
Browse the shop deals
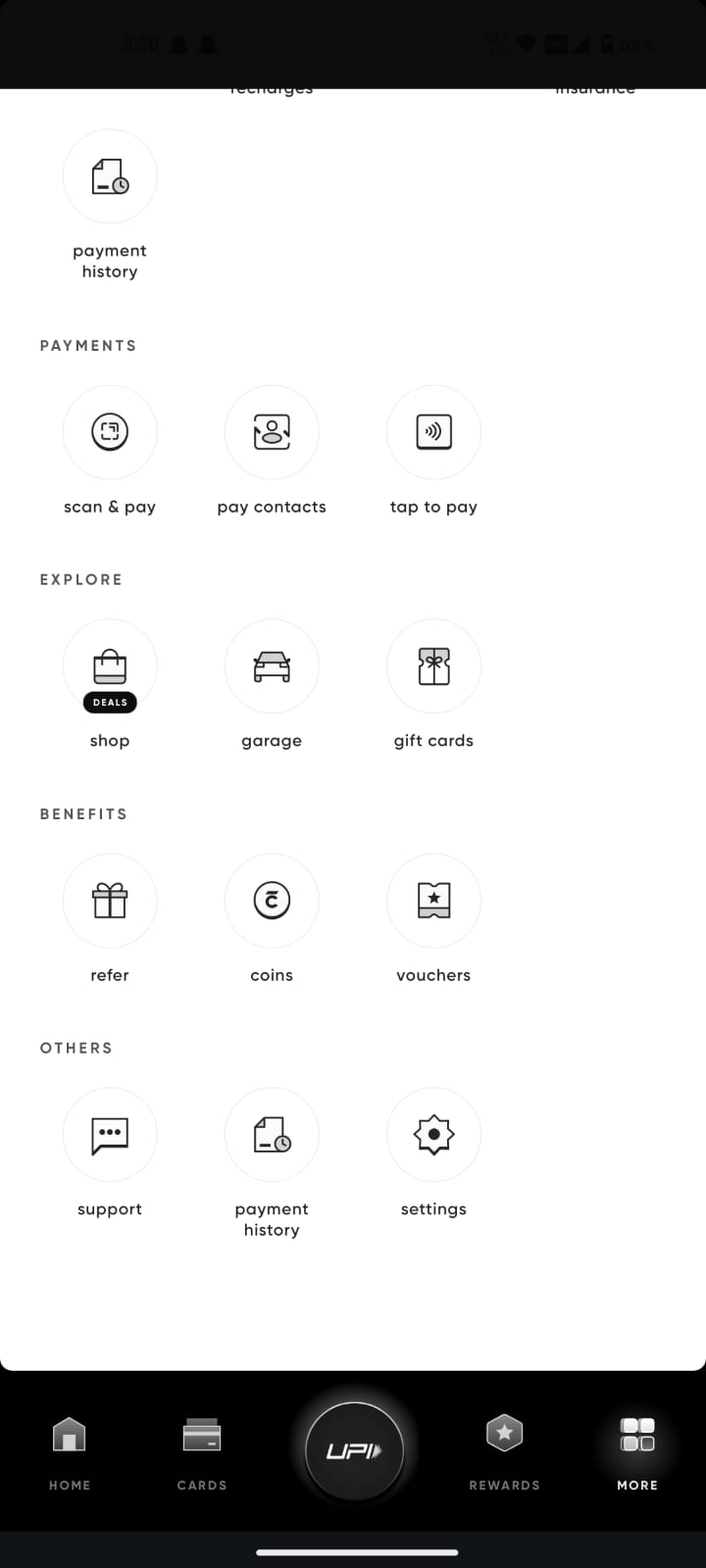pyautogui.click(x=110, y=667)
